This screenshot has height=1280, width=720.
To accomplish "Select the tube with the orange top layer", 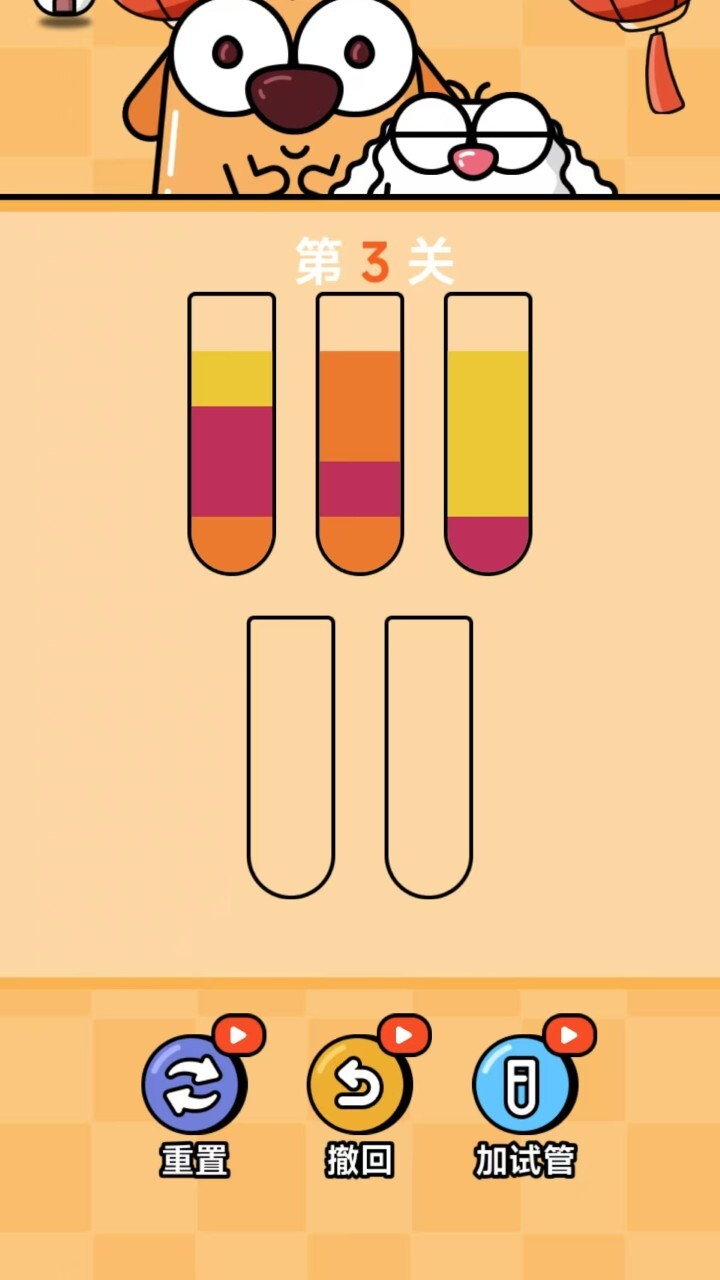I will 360,435.
